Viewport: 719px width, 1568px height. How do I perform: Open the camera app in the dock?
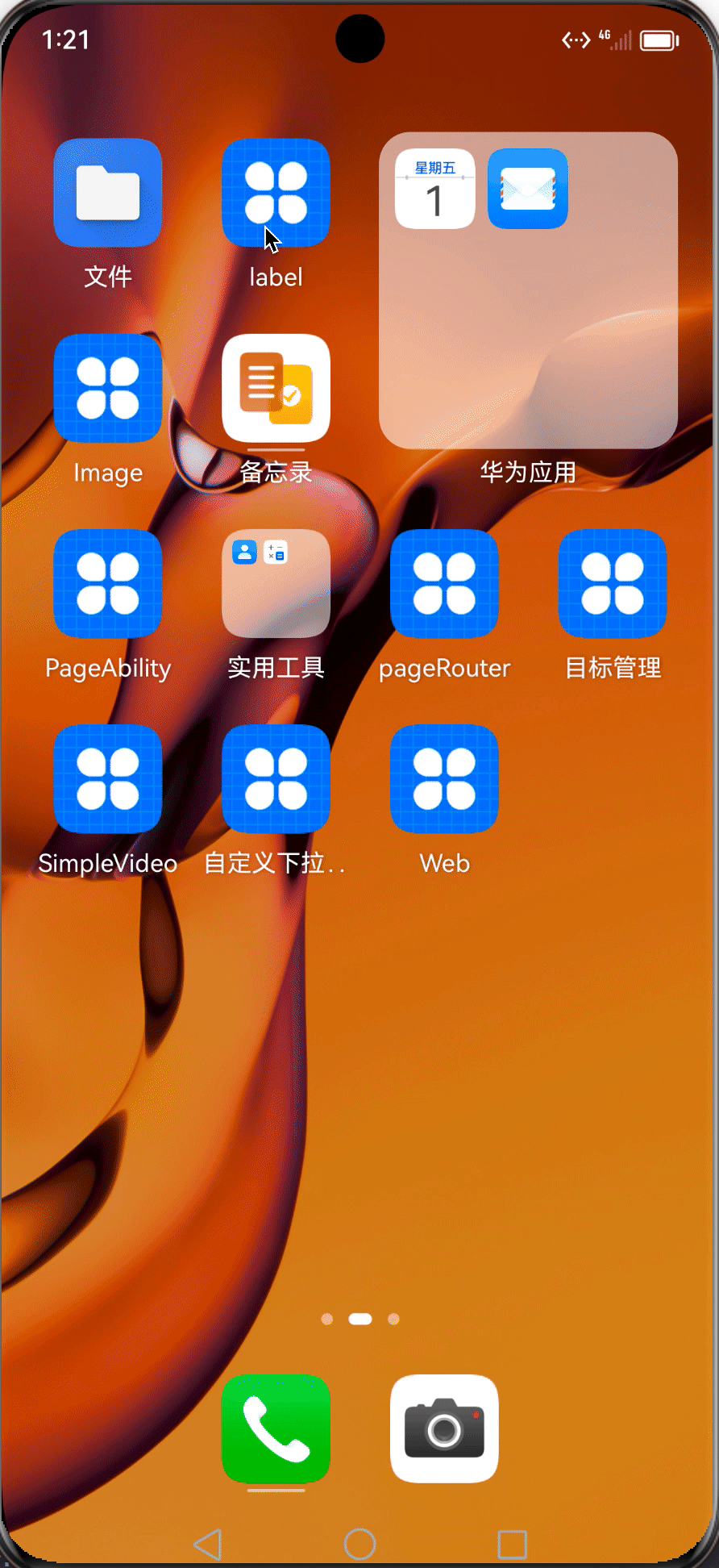click(x=444, y=1428)
